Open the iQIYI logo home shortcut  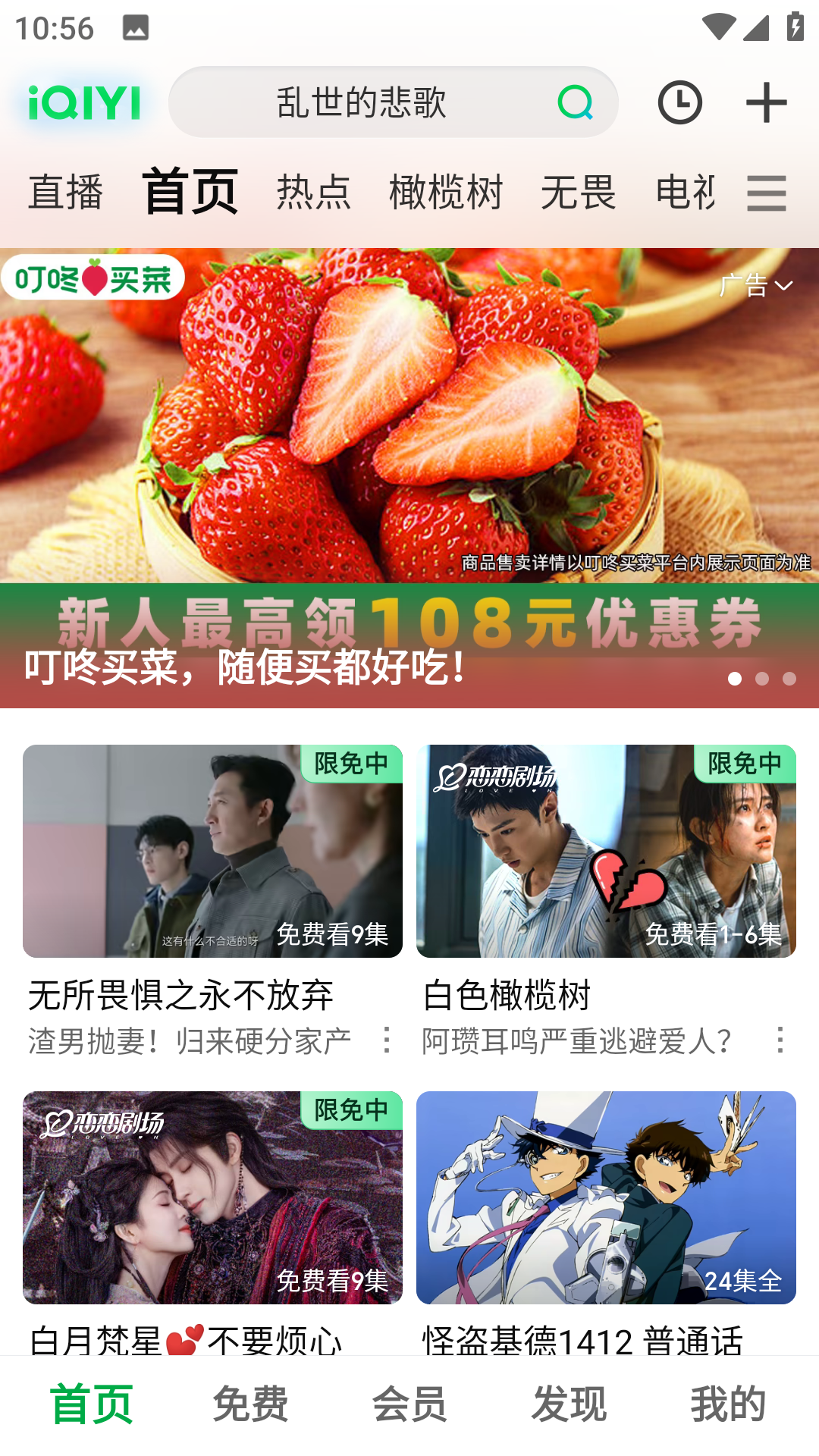click(x=83, y=101)
